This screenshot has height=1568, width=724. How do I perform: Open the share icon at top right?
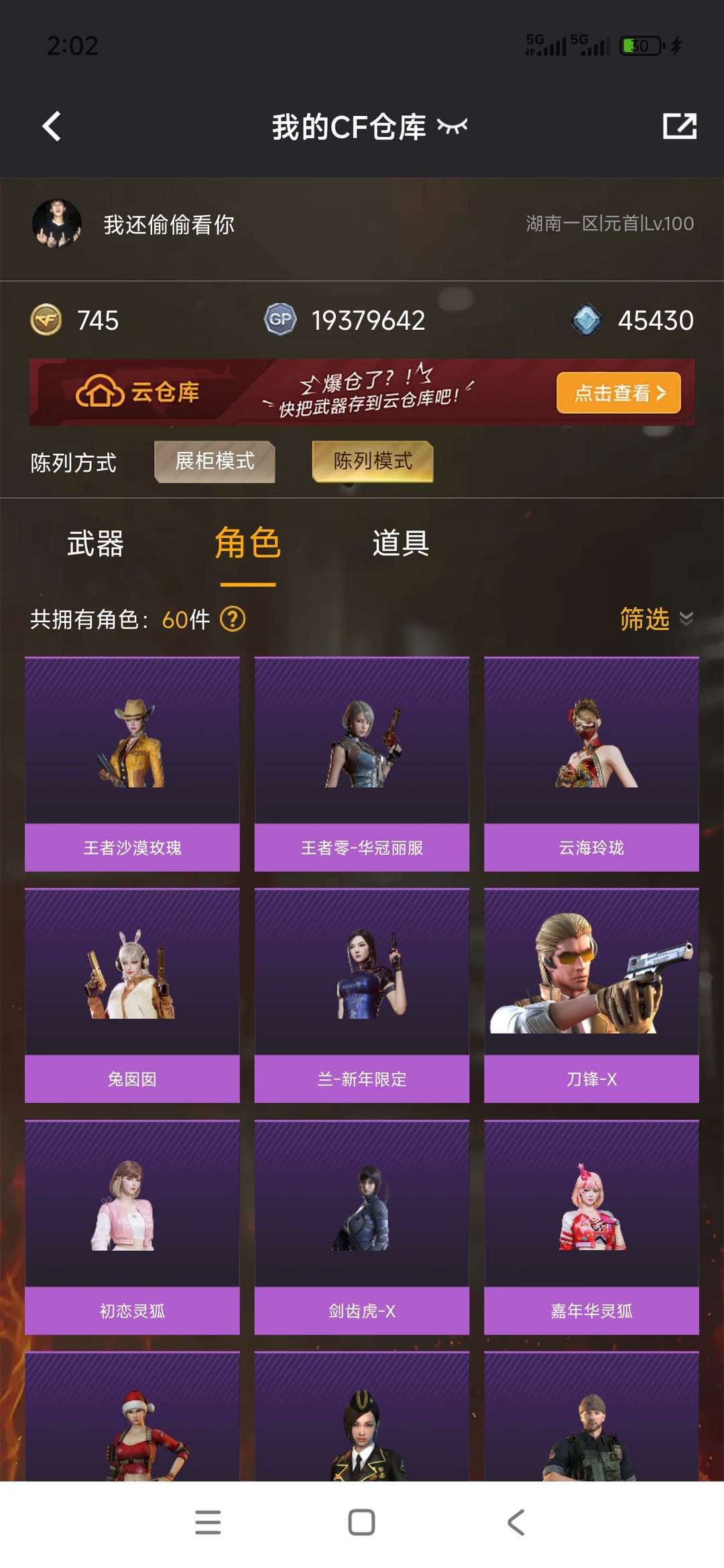pos(680,125)
